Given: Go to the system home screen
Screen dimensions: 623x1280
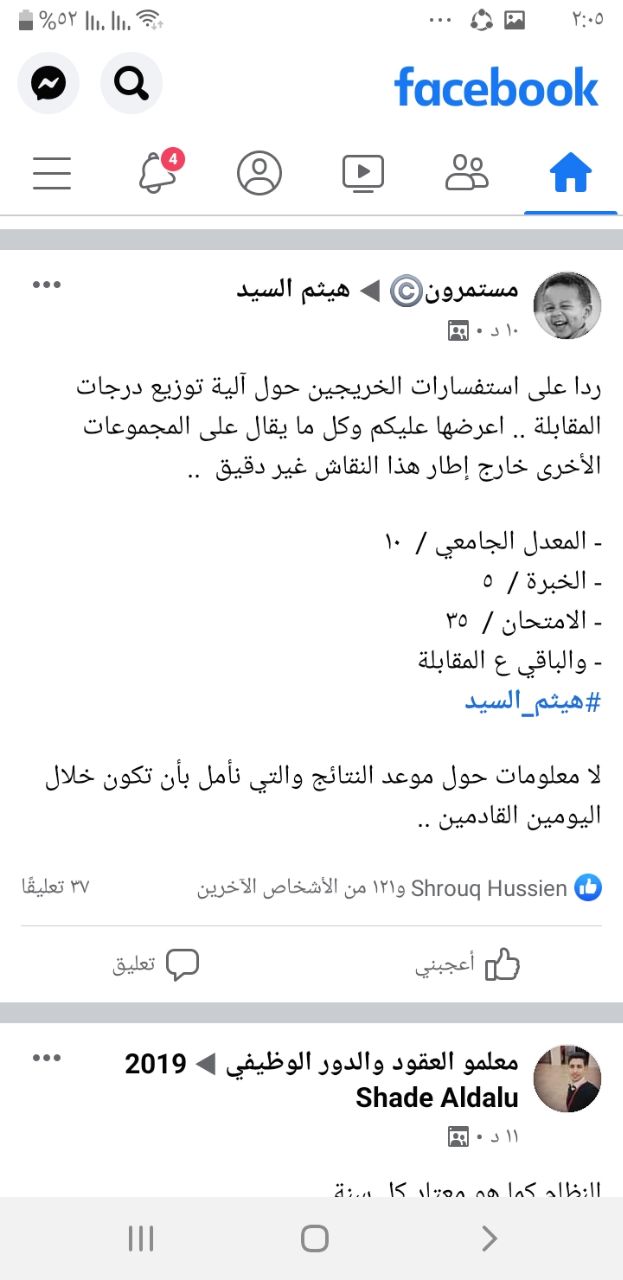Looking at the screenshot, I should (314, 1239).
